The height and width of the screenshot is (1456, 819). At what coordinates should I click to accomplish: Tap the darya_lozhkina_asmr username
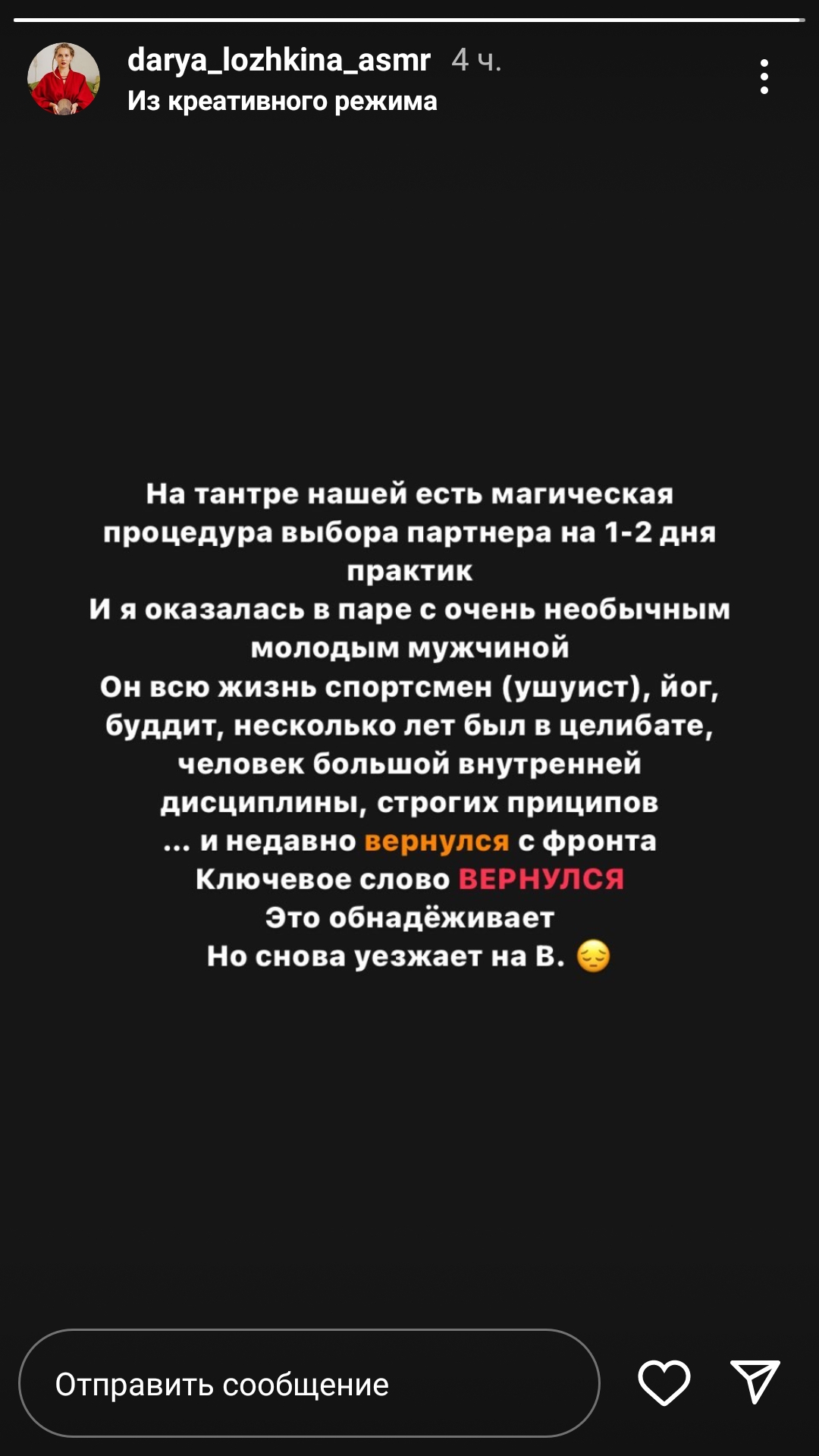(279, 60)
